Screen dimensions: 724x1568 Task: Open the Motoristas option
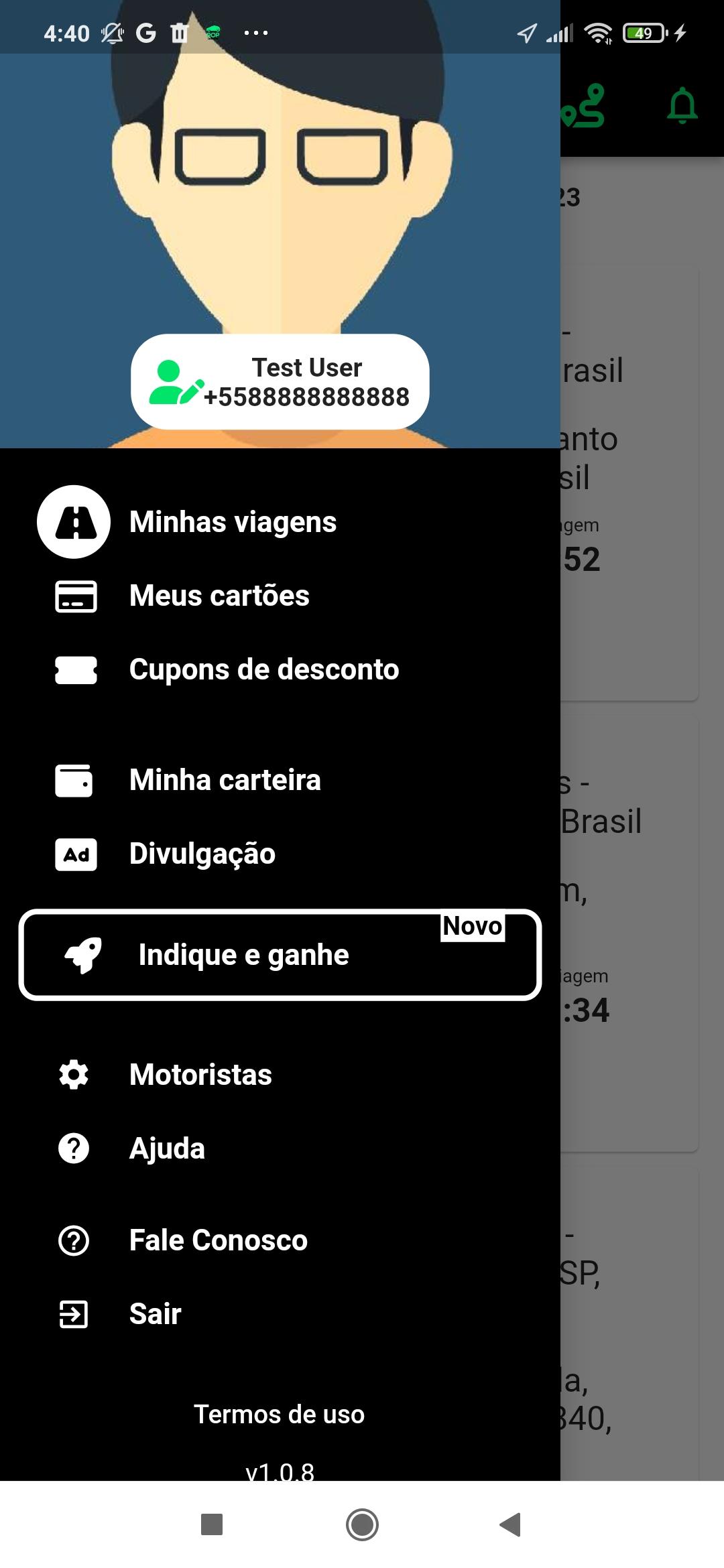click(280, 1075)
